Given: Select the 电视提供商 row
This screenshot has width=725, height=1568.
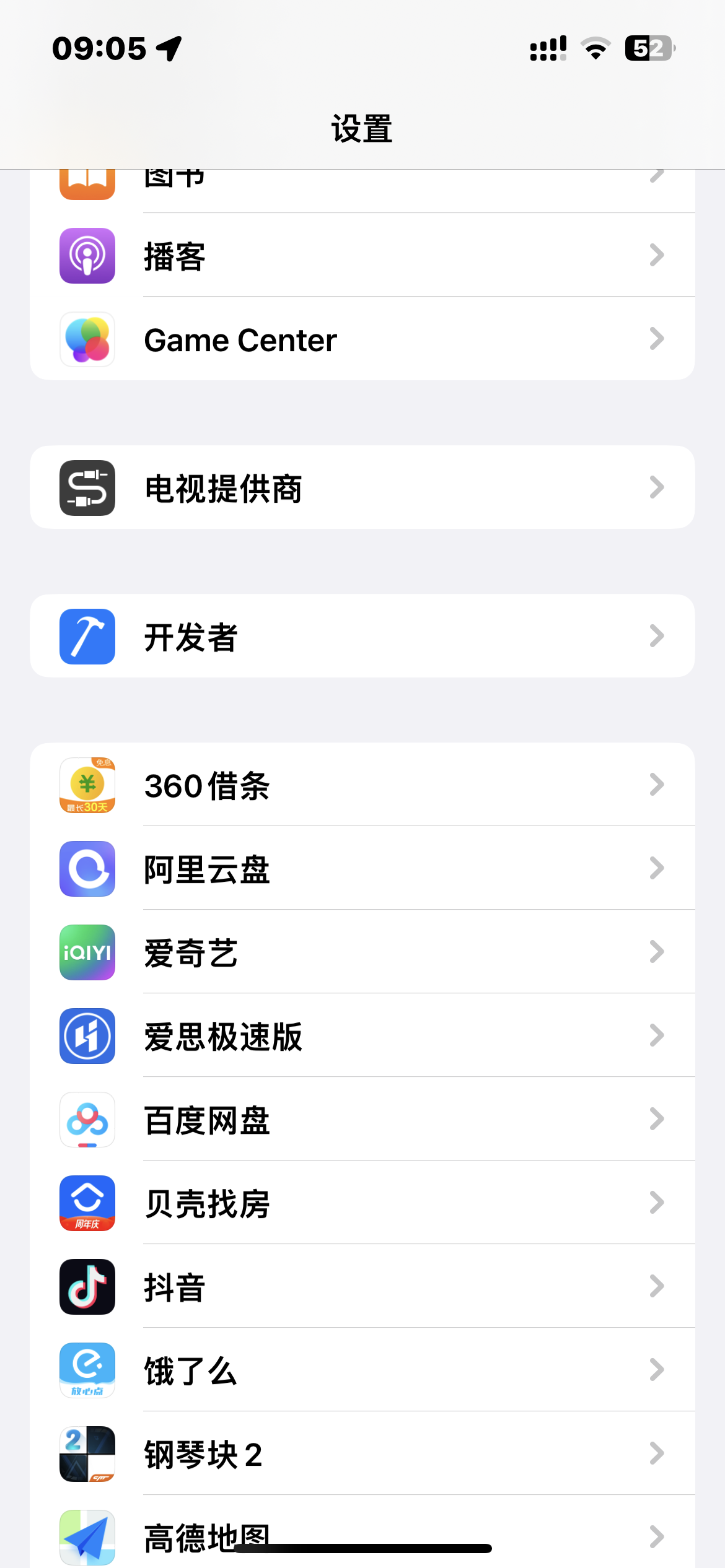Looking at the screenshot, I should click(x=362, y=487).
